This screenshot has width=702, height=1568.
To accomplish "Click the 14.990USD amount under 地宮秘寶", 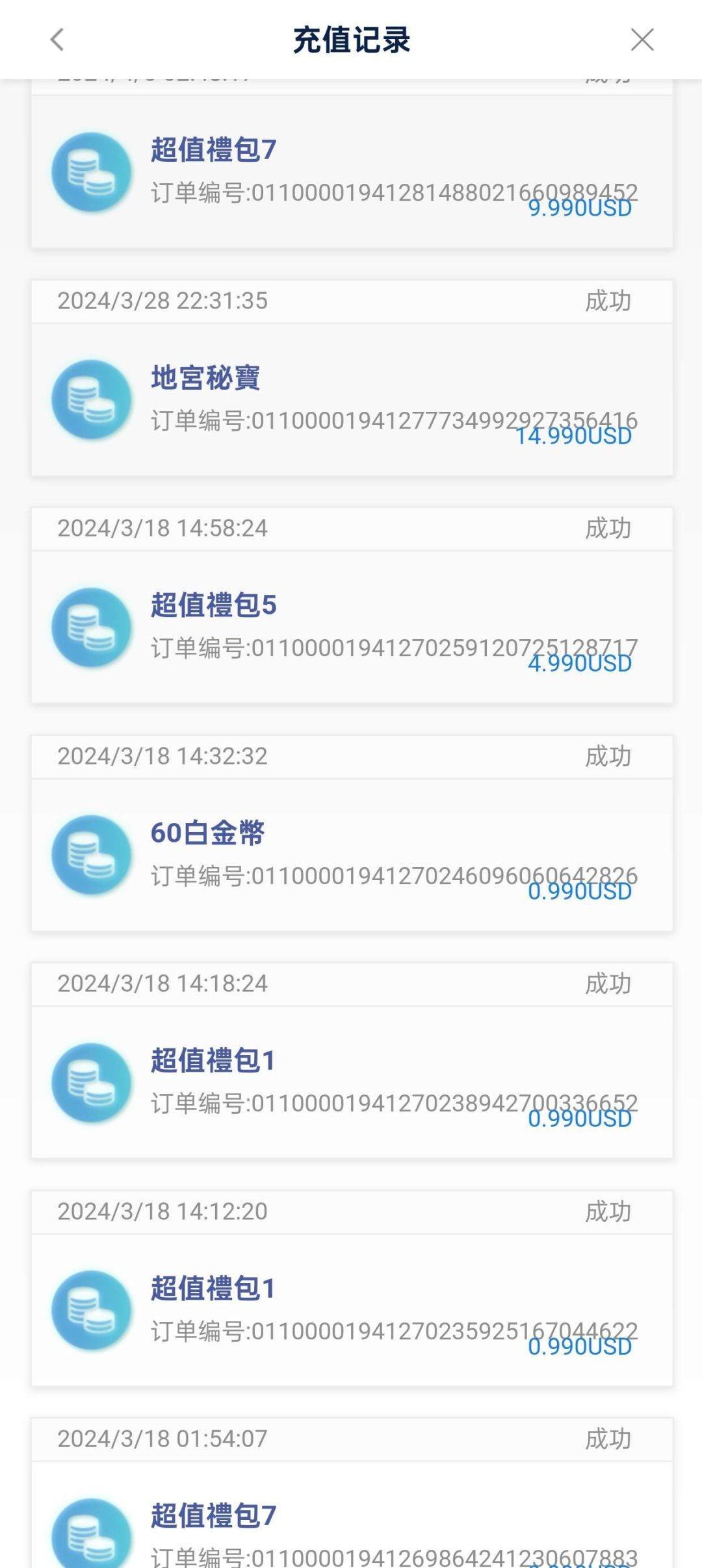I will (x=575, y=436).
